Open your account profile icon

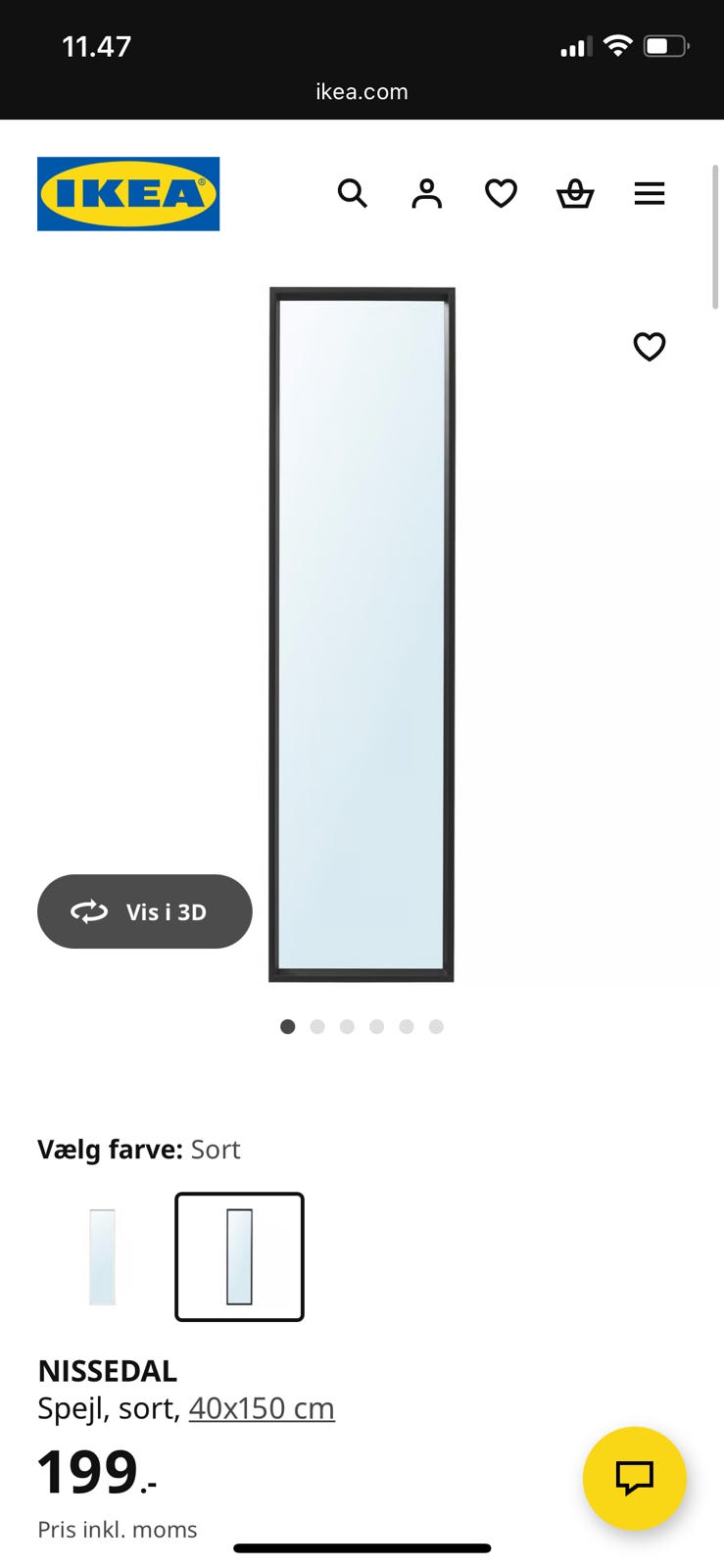pos(426,193)
